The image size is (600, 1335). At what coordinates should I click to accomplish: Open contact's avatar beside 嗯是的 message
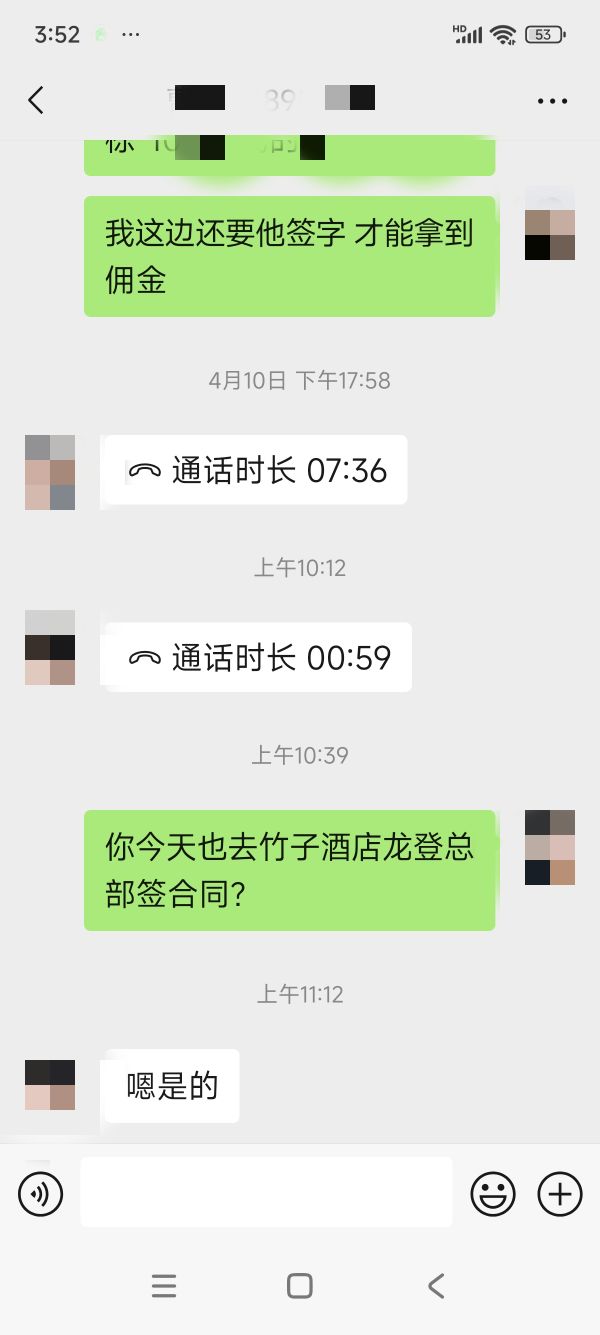click(x=50, y=1085)
